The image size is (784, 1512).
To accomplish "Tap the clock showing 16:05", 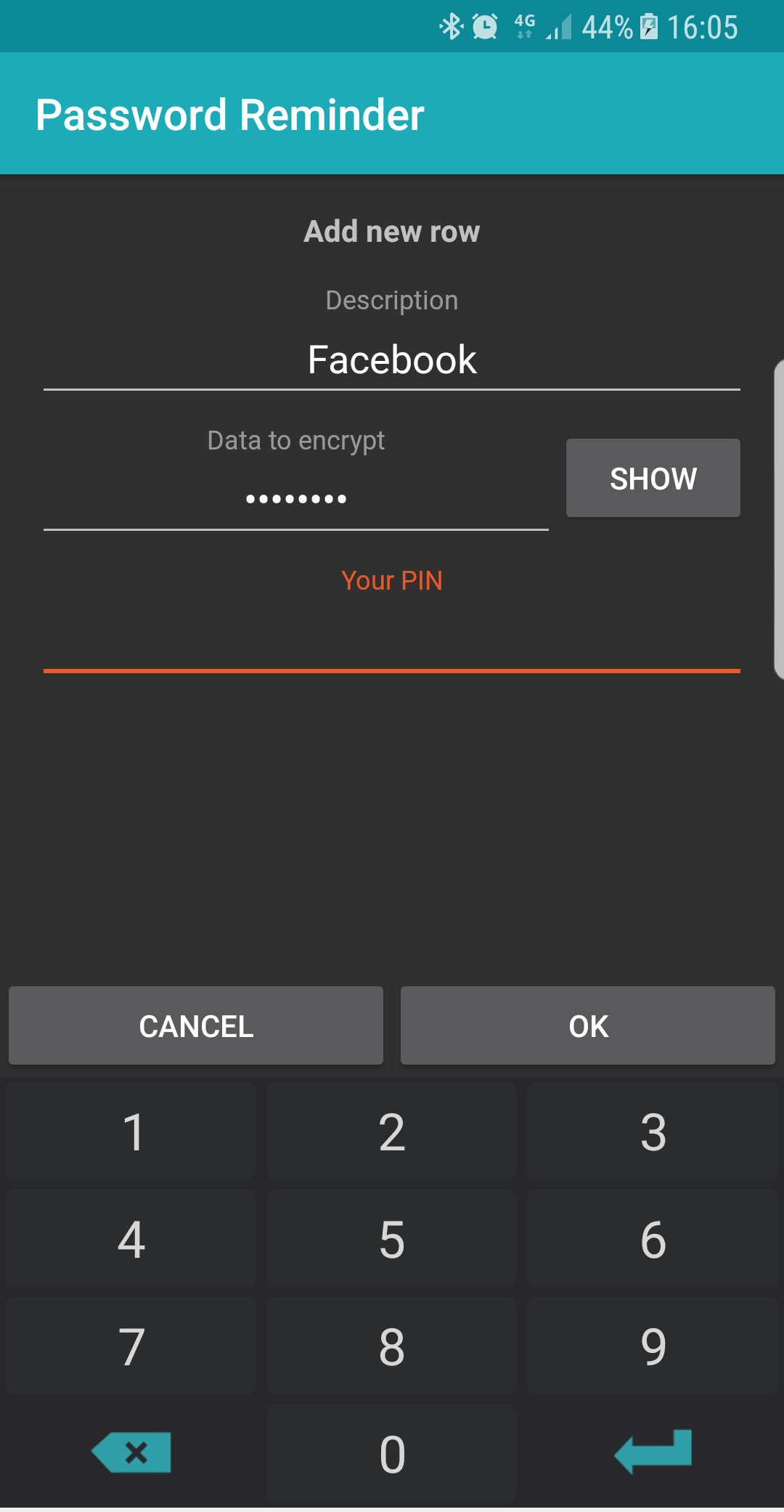I will click(x=701, y=26).
